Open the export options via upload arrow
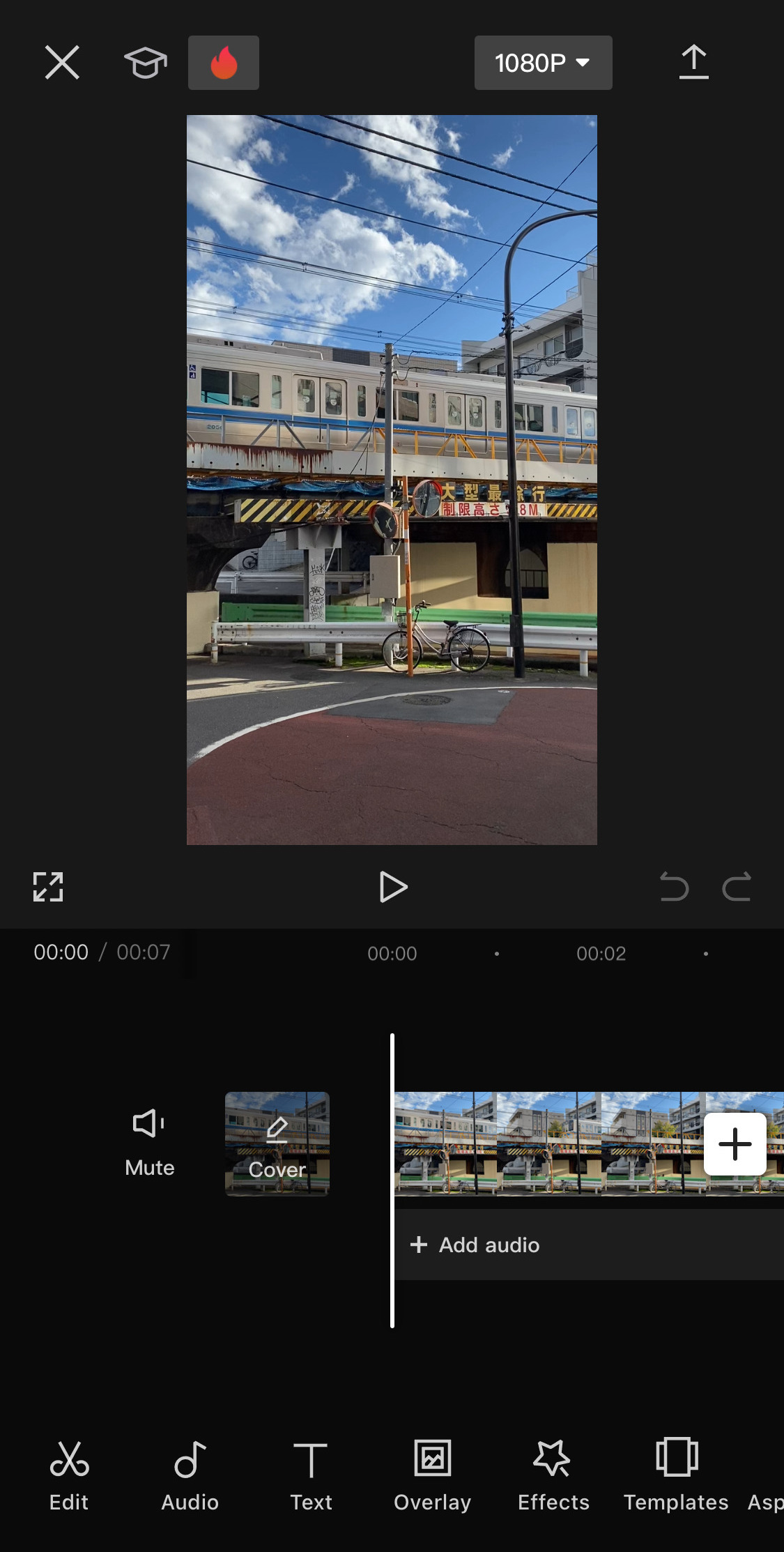 click(693, 62)
